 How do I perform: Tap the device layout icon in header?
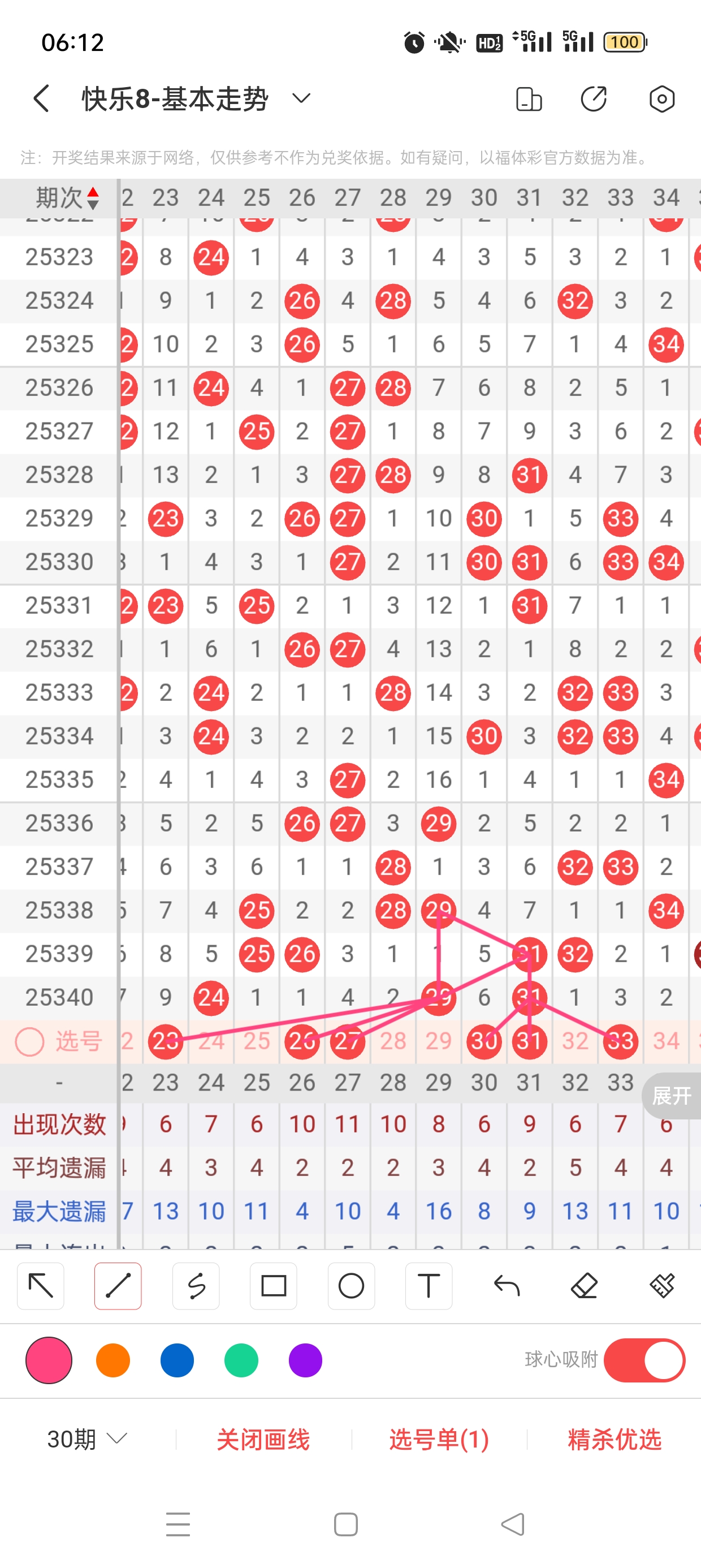click(528, 98)
